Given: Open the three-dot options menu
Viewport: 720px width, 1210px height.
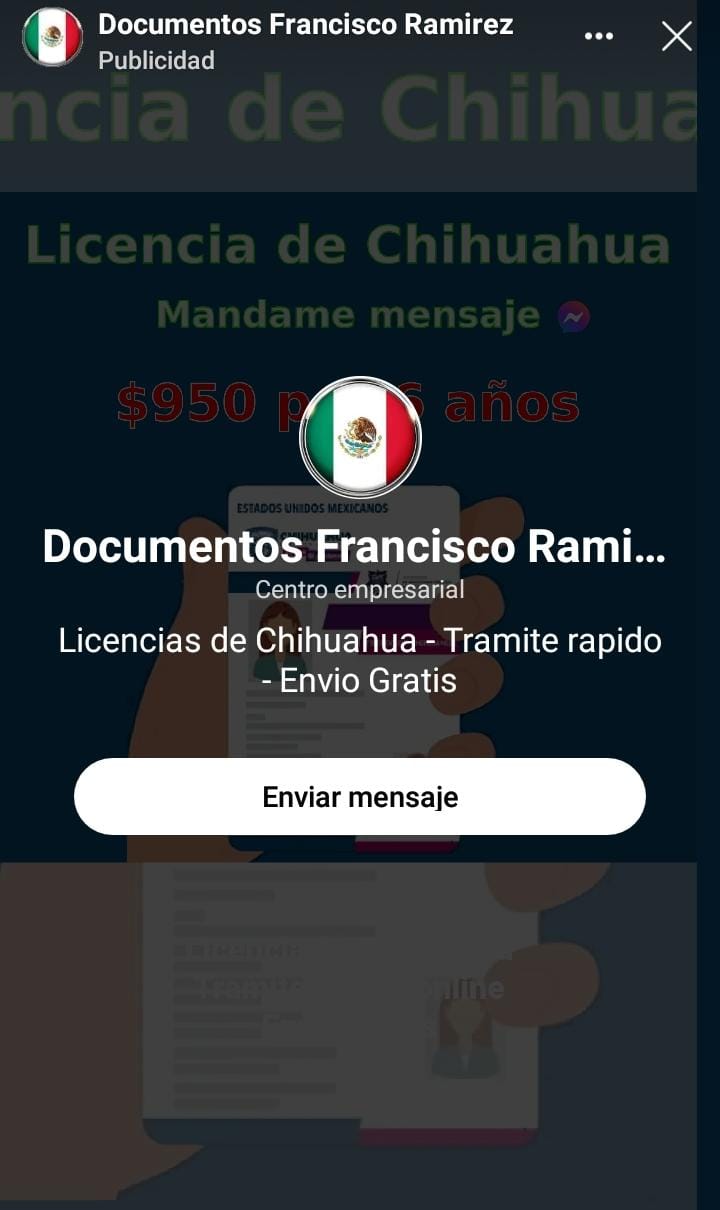Looking at the screenshot, I should [x=598, y=36].
